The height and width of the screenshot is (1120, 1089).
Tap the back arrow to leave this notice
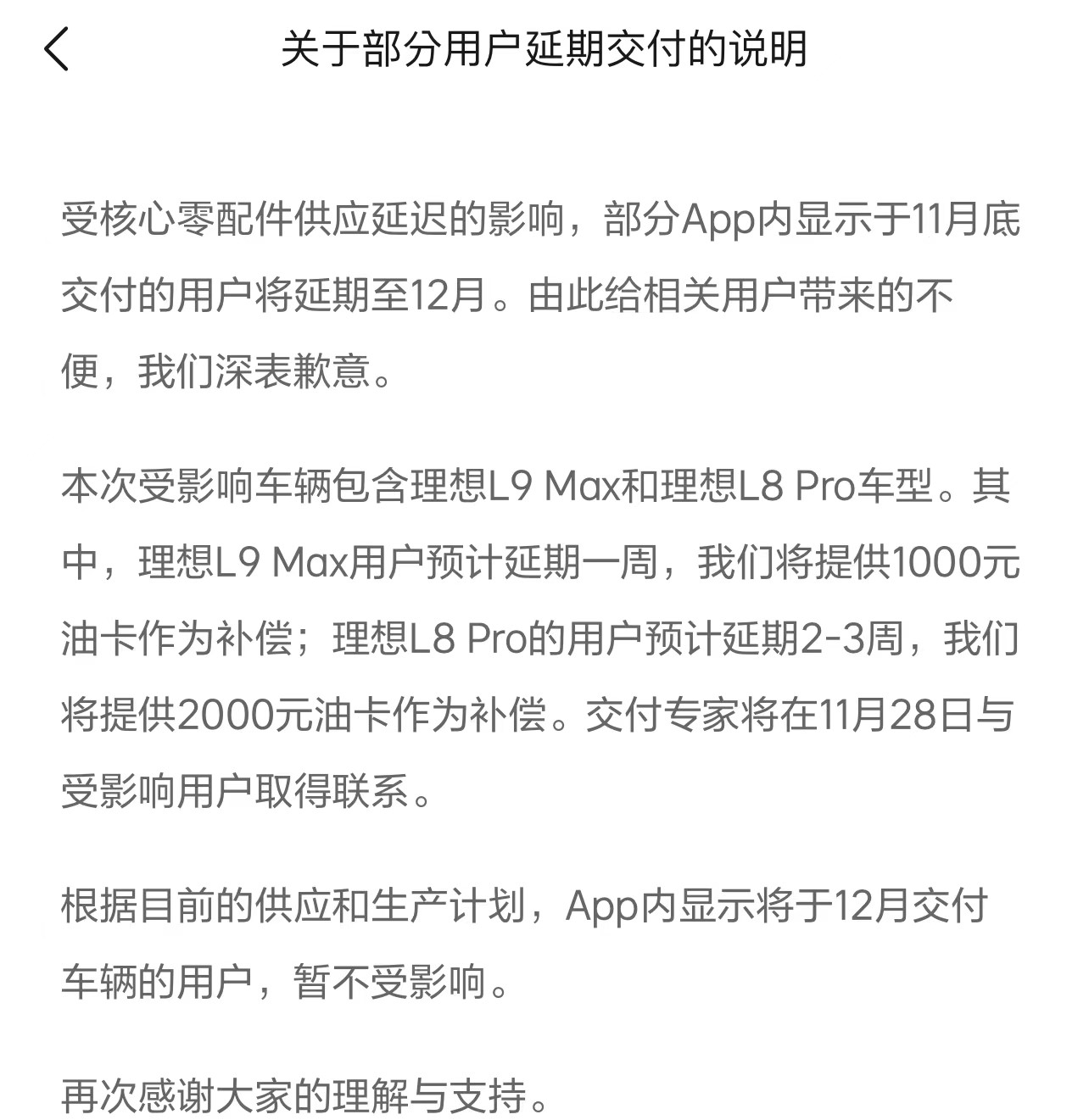tap(56, 49)
